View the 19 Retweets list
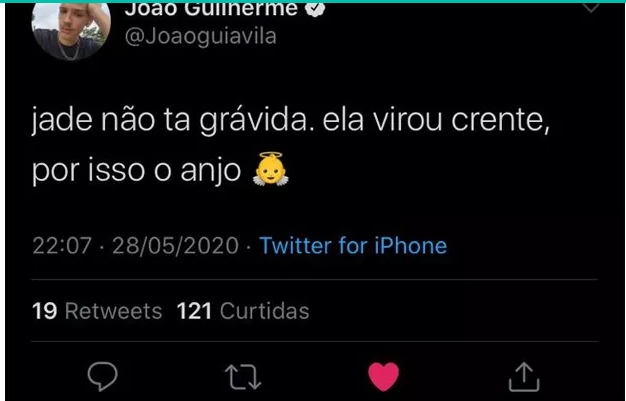 (97, 311)
